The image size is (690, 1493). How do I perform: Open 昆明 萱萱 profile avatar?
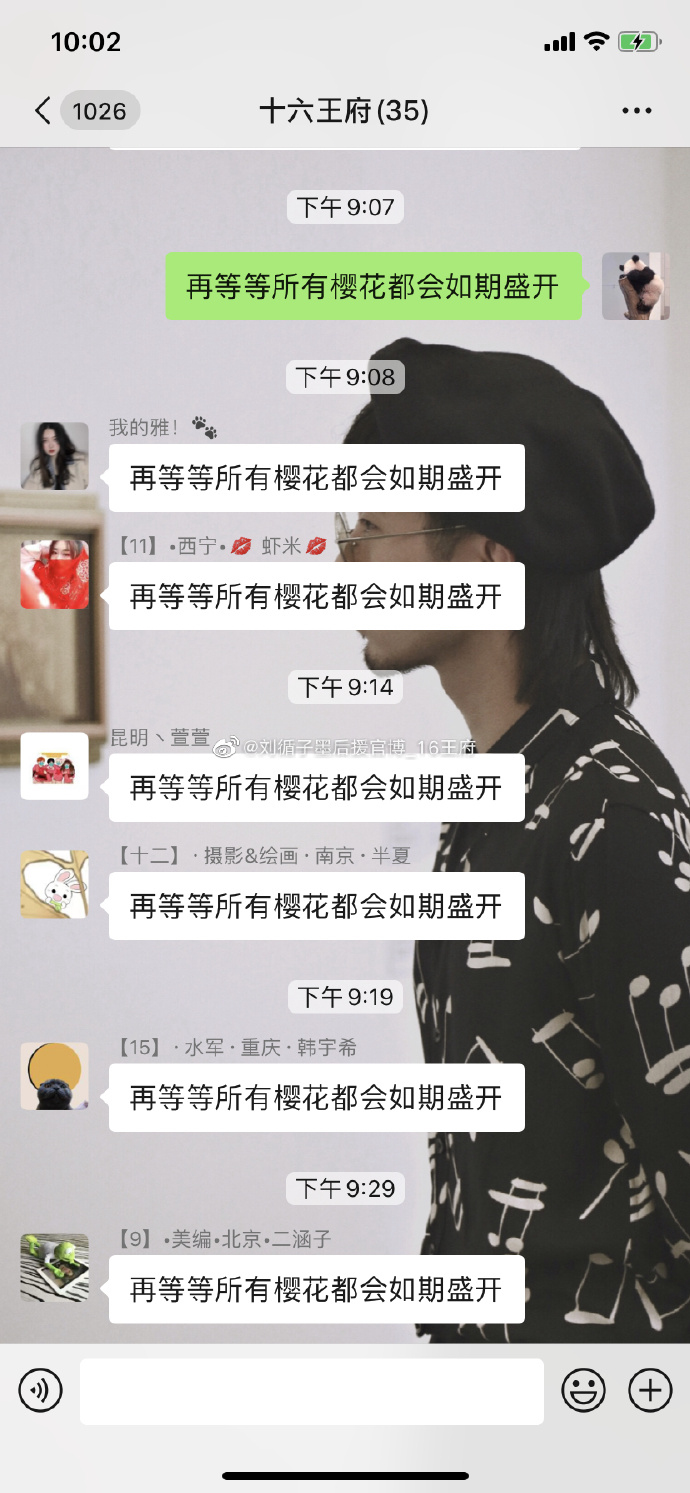click(55, 766)
